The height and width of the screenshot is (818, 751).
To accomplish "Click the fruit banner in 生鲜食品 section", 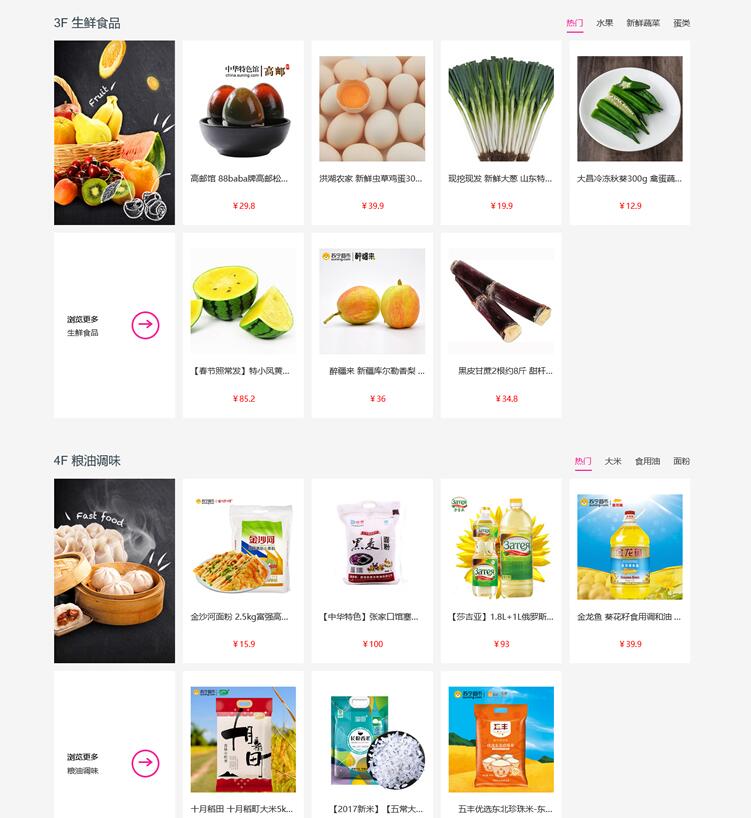I will (x=113, y=131).
